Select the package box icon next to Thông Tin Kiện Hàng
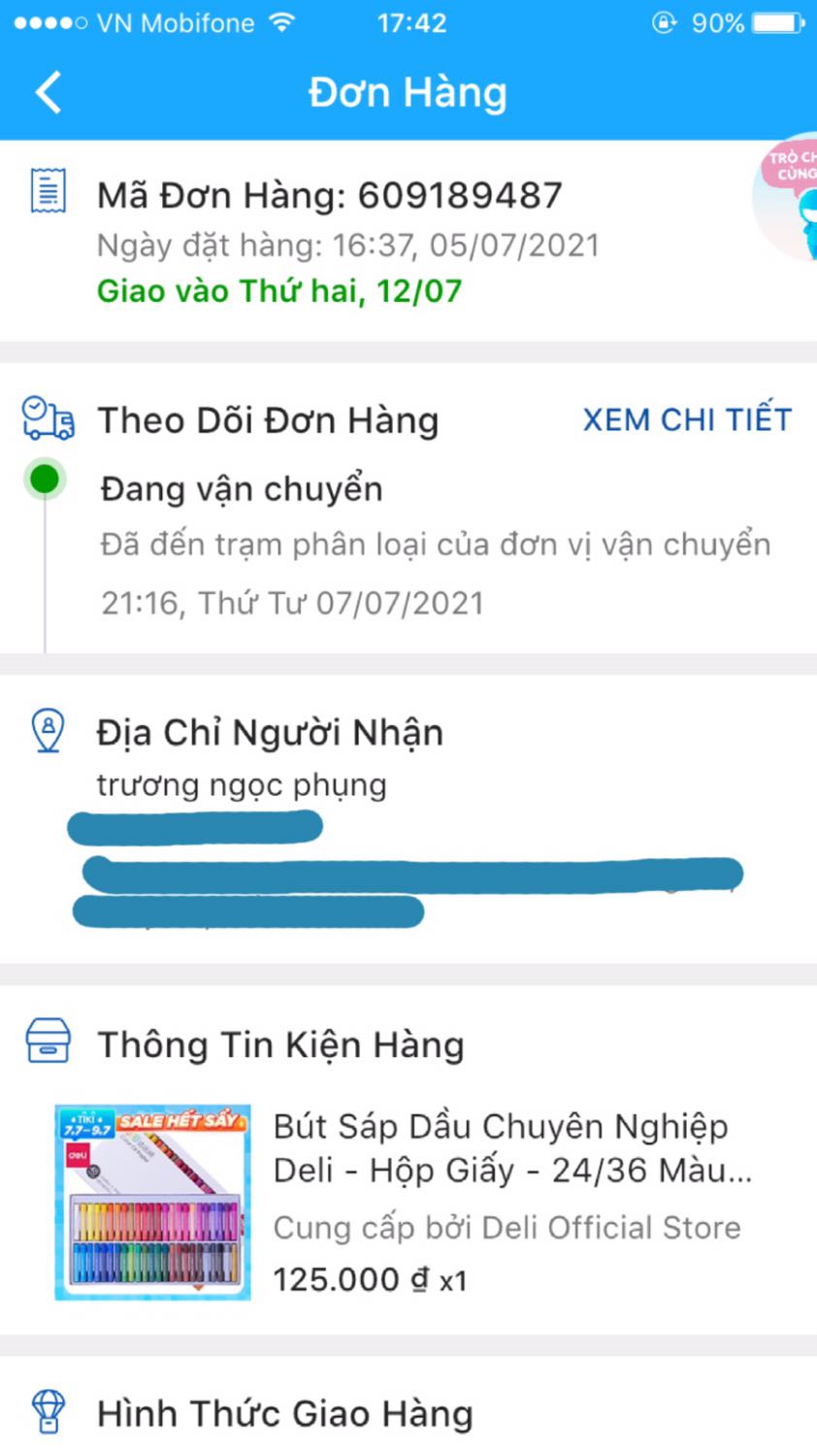This screenshot has width=817, height=1456. click(46, 1042)
